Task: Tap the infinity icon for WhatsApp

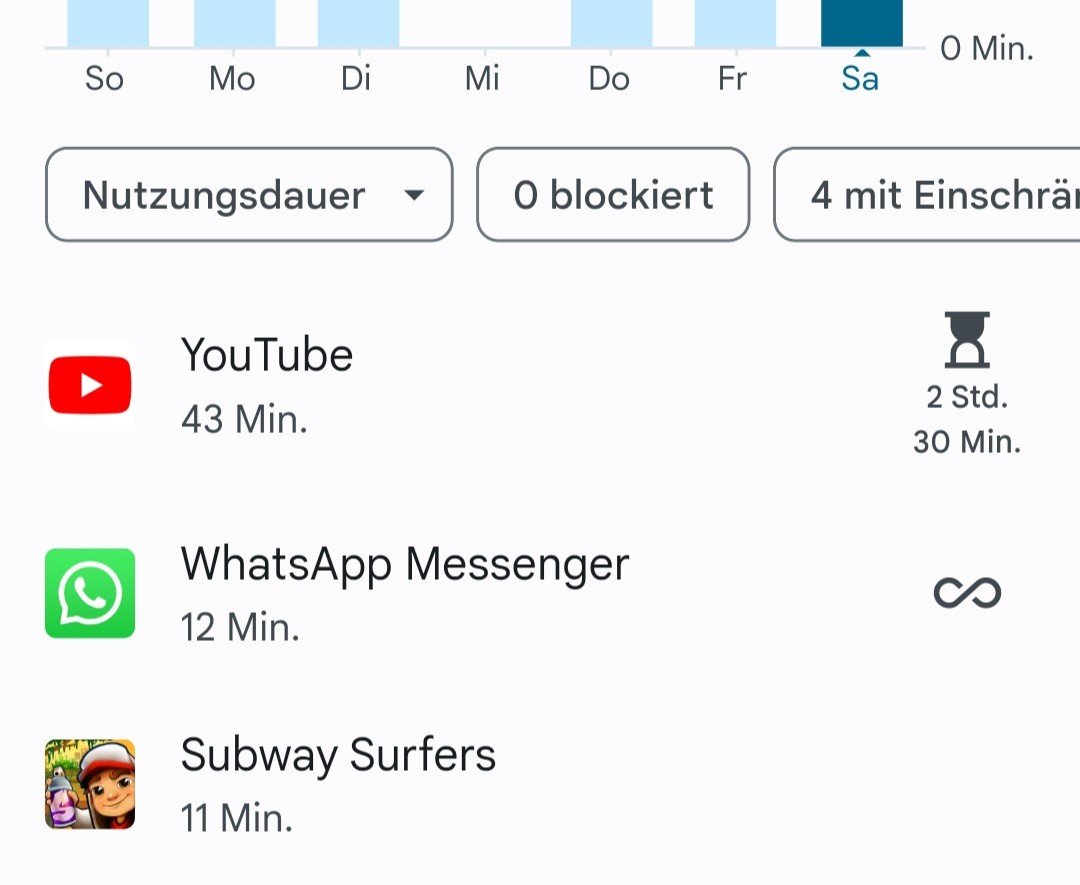Action: 966,593
